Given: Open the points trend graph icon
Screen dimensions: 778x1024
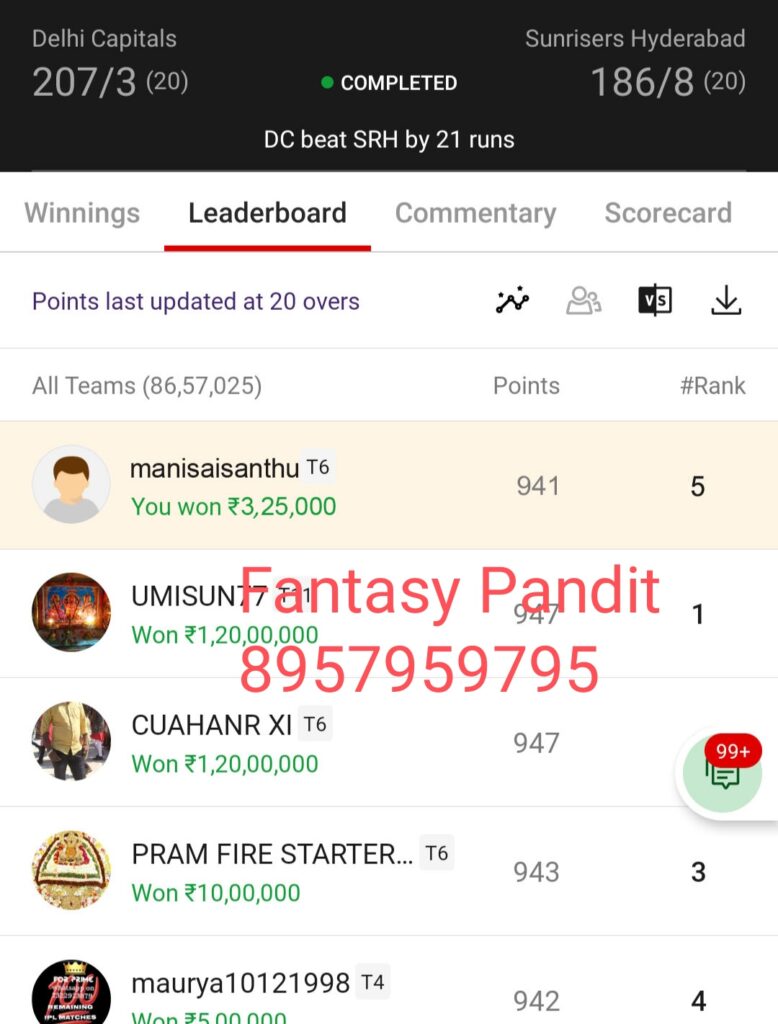Looking at the screenshot, I should pos(513,301).
